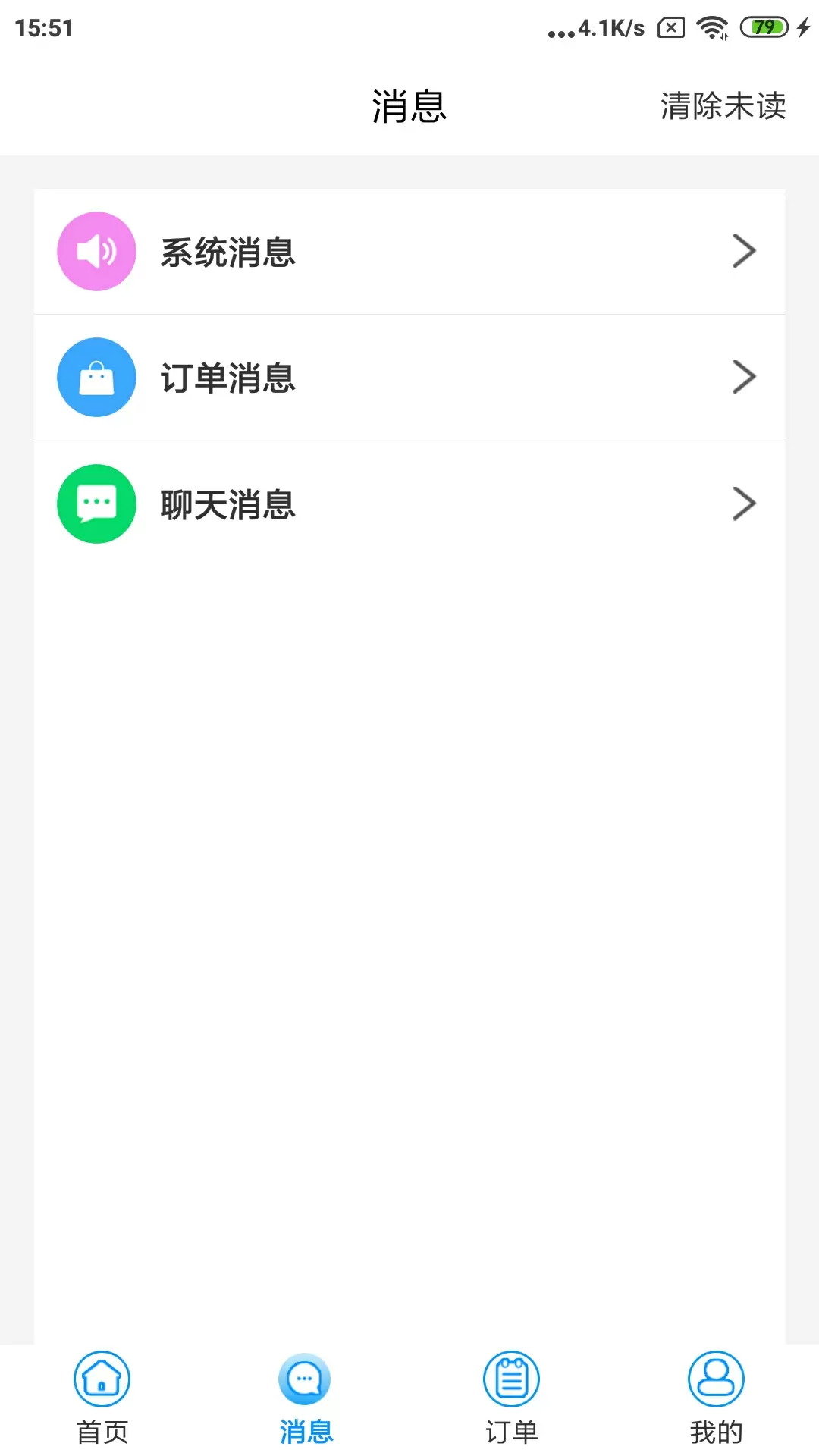
Task: Tap 清除未读 to clear unread messages
Action: point(723,106)
